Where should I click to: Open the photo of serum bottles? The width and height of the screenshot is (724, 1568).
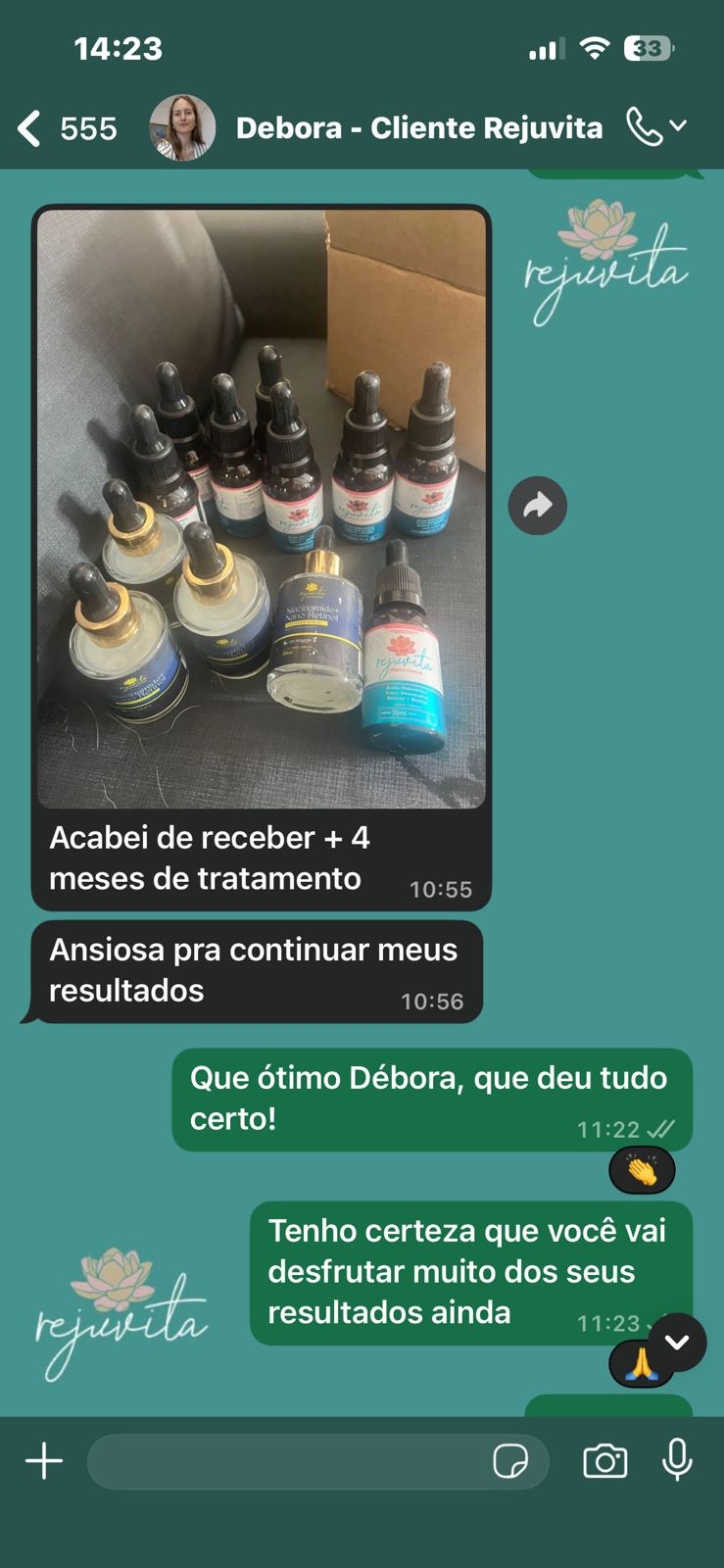[262, 508]
